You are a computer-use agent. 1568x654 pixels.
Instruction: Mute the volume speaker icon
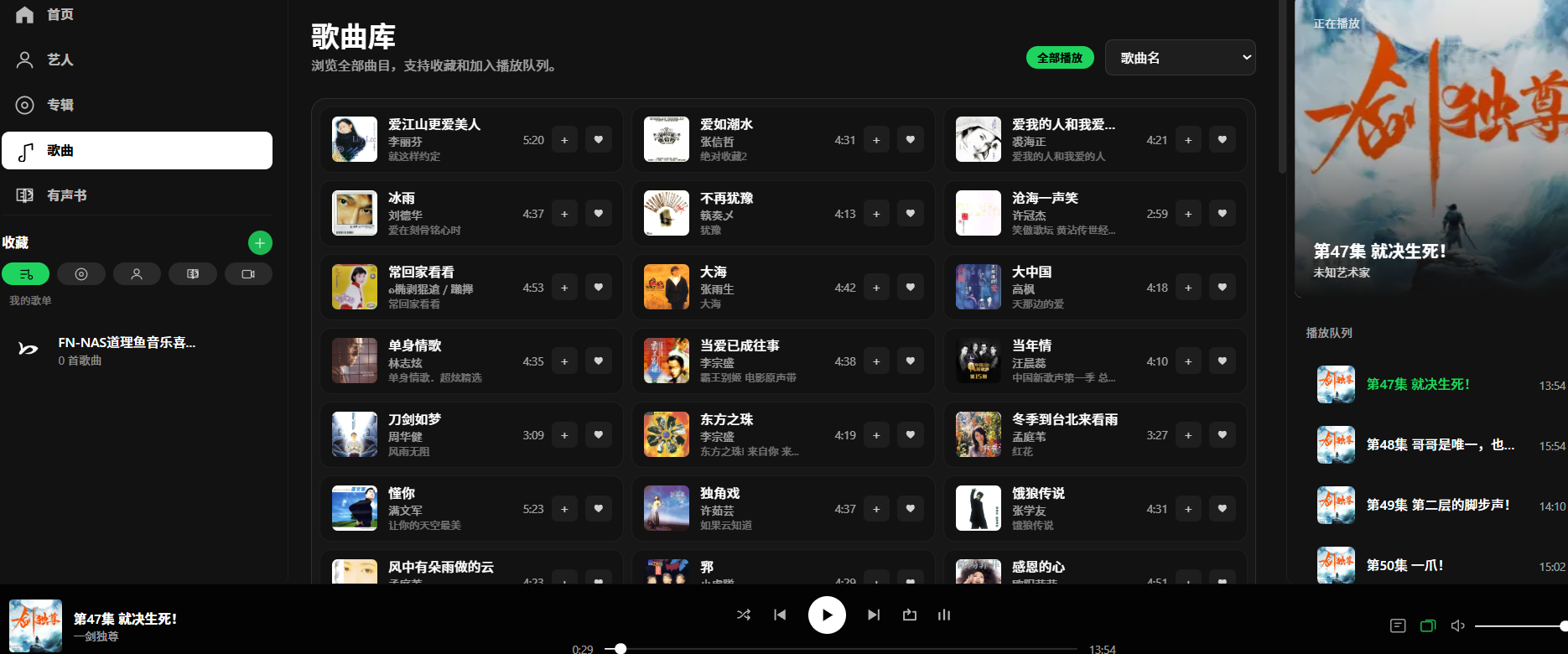[1458, 625]
